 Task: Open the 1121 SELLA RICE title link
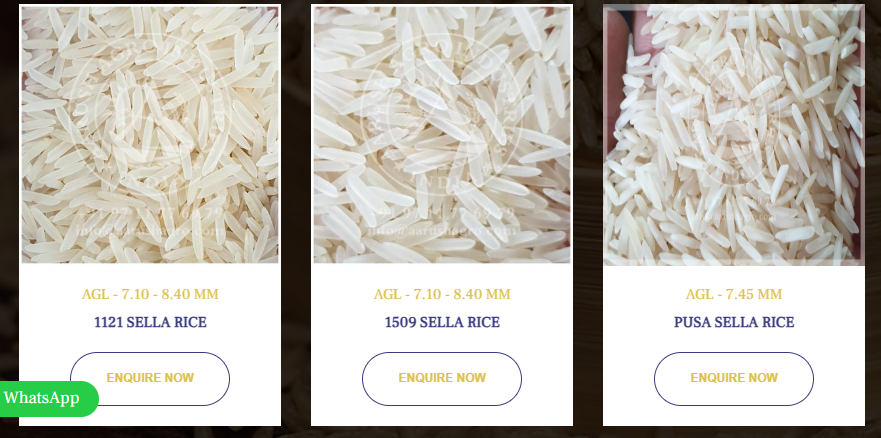(x=150, y=322)
